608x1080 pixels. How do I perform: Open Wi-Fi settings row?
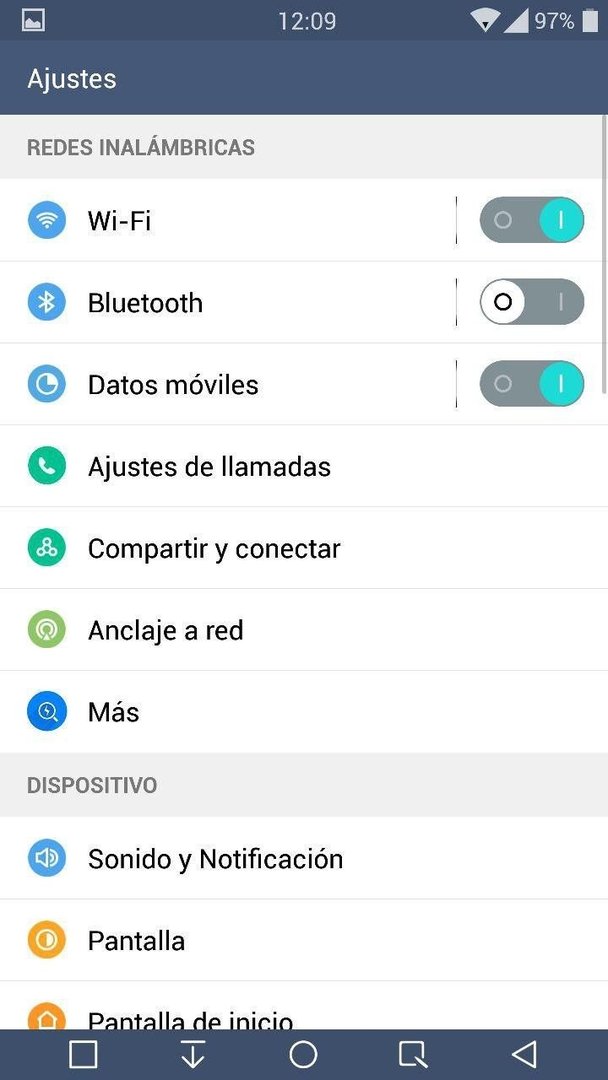227,220
